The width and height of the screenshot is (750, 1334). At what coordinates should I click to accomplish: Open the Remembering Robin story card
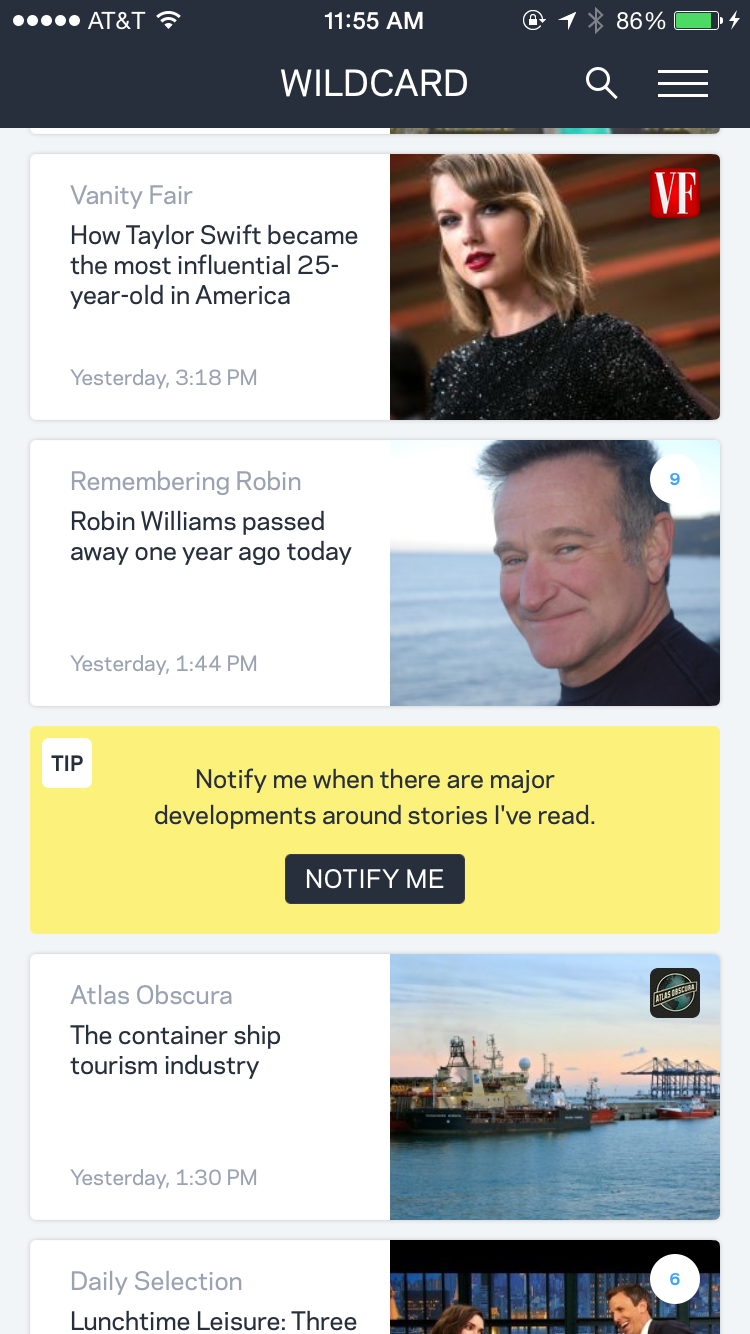[x=211, y=537]
